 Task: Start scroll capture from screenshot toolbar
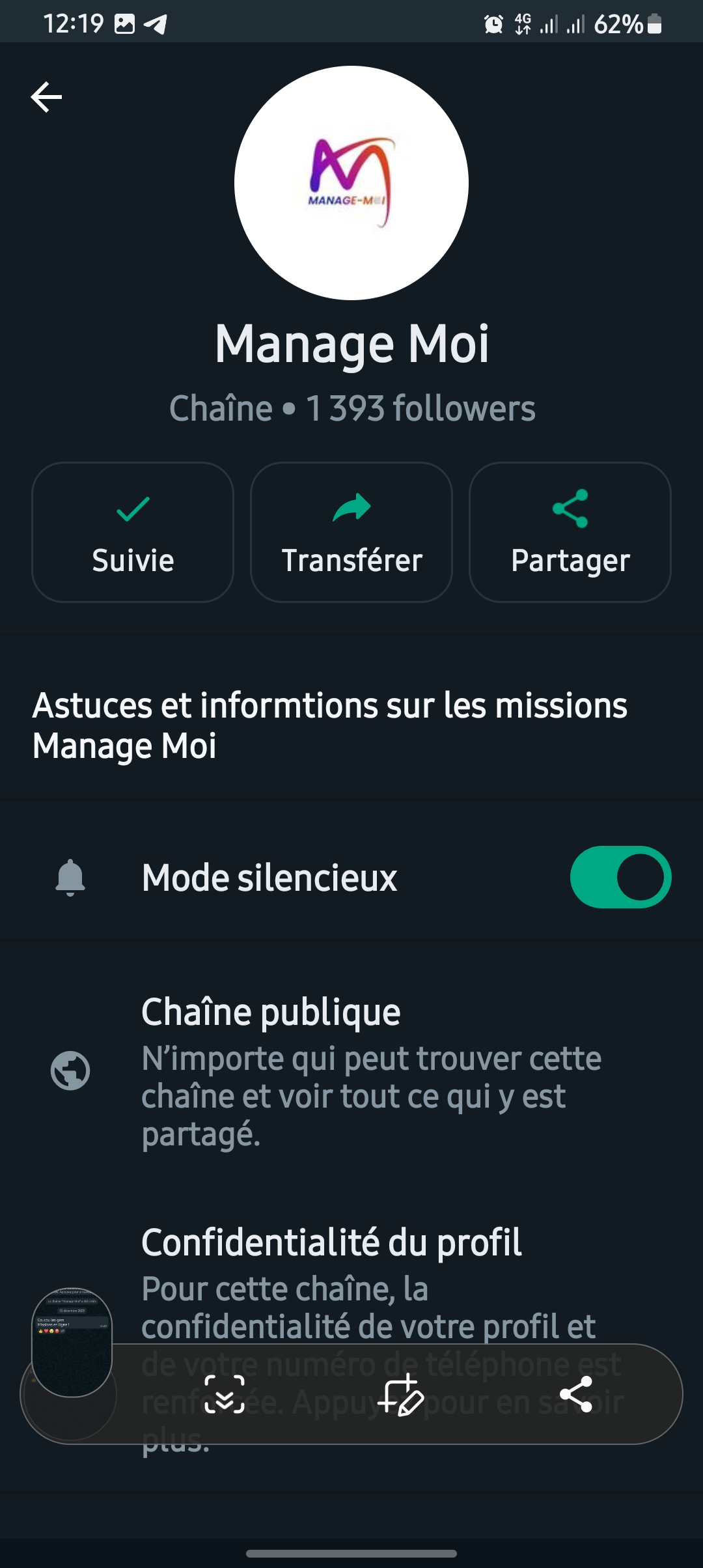[x=225, y=1394]
